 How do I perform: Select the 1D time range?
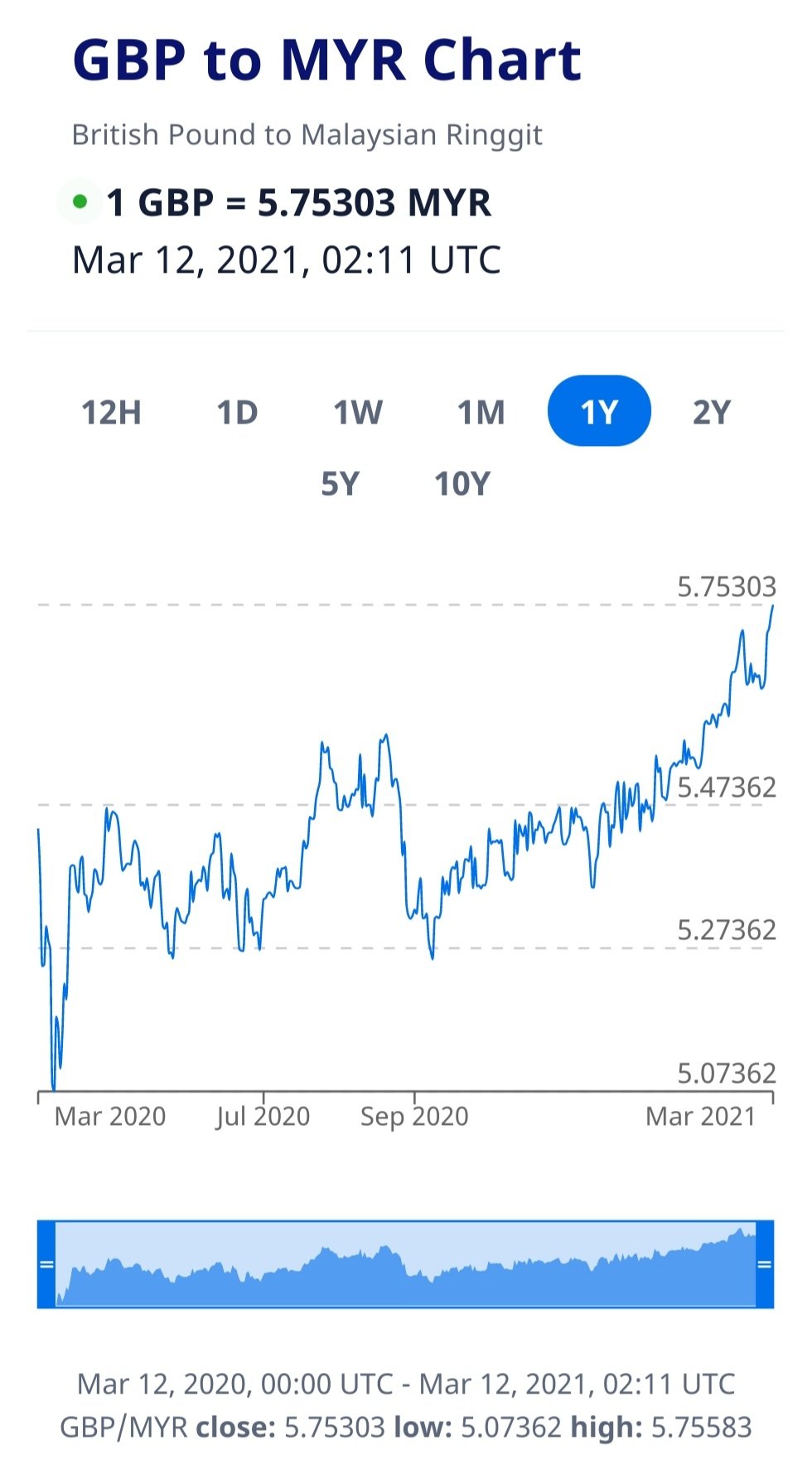click(x=237, y=412)
